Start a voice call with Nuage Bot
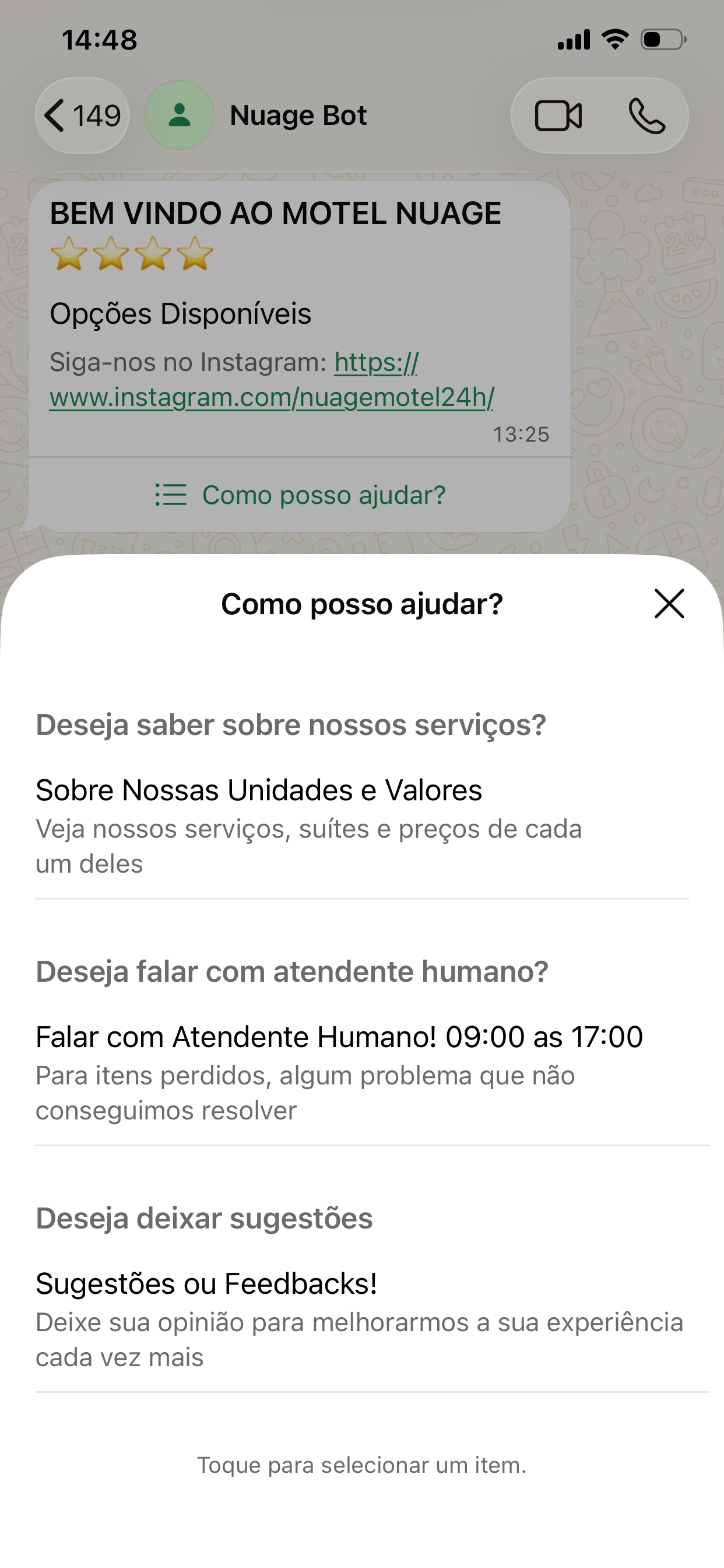Viewport: 724px width, 1568px height. (x=646, y=116)
